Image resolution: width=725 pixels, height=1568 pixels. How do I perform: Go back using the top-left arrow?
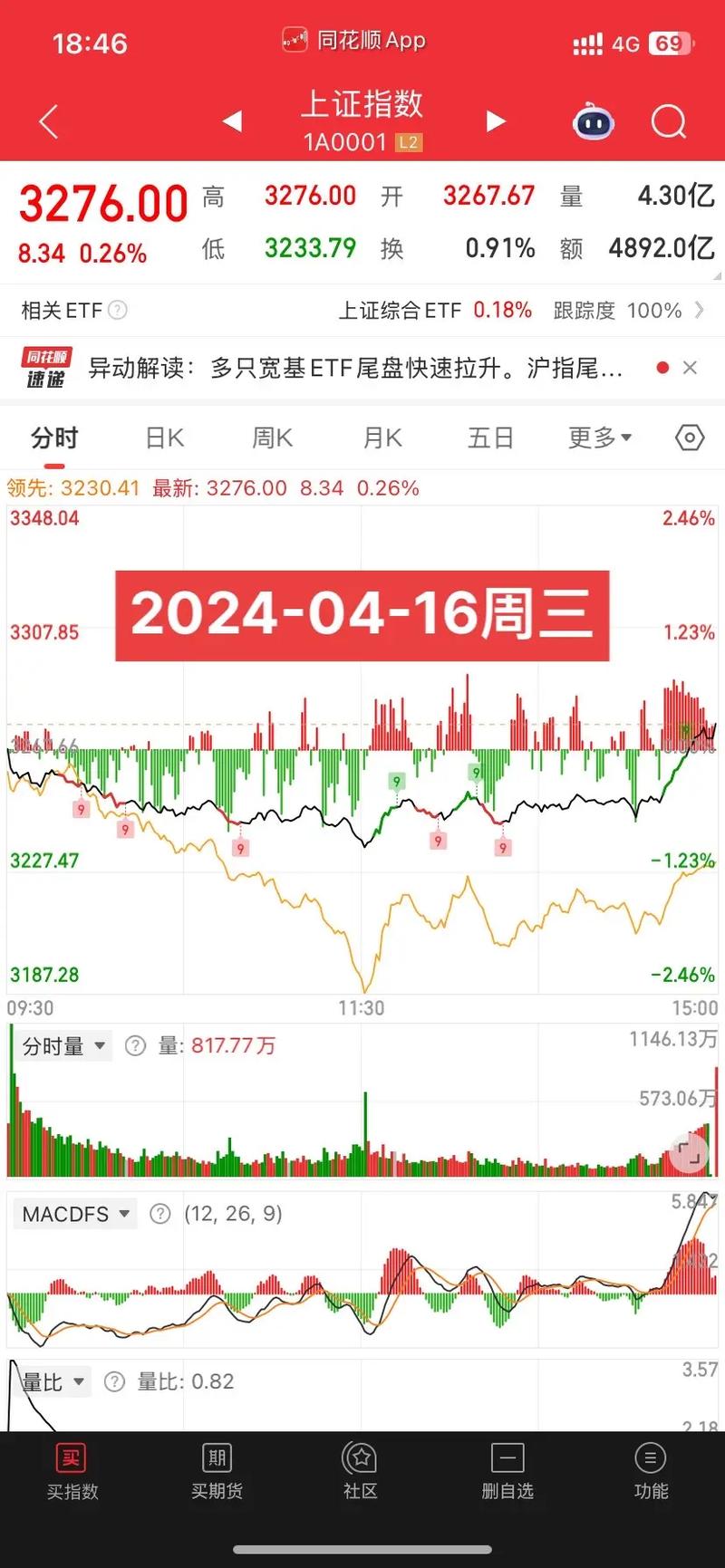pos(49,122)
